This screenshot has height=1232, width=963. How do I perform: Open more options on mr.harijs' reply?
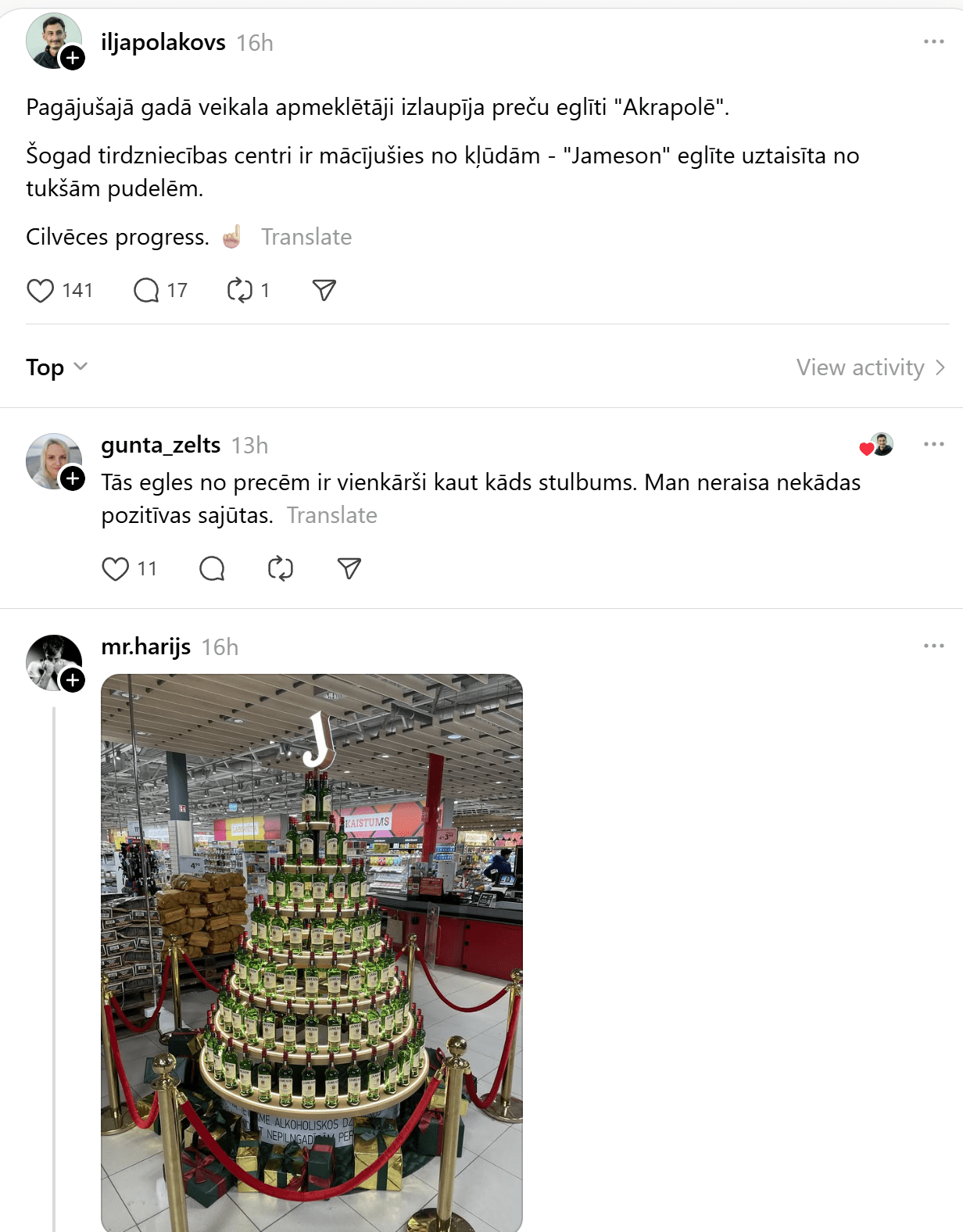tap(933, 646)
